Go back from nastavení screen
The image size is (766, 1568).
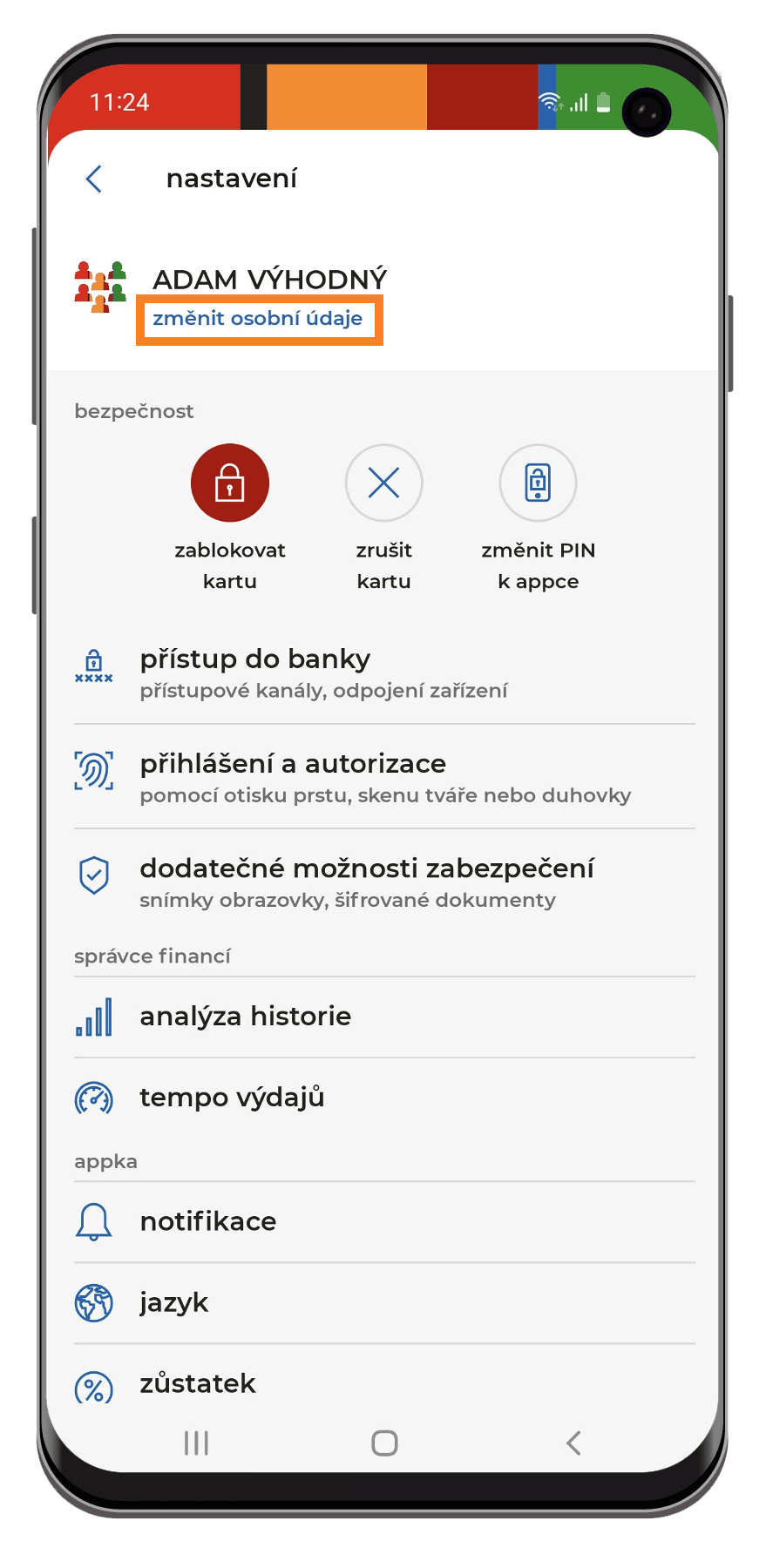click(x=94, y=179)
